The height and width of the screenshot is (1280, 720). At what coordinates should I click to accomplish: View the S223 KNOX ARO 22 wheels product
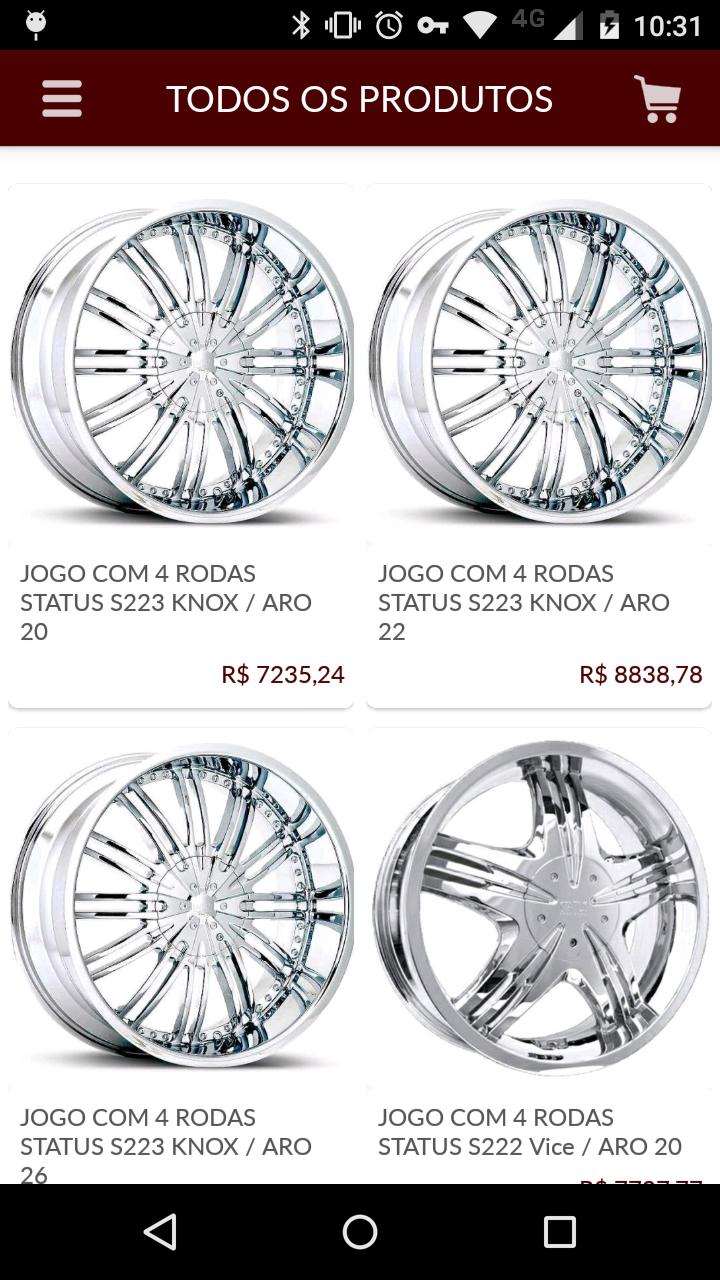click(x=539, y=445)
